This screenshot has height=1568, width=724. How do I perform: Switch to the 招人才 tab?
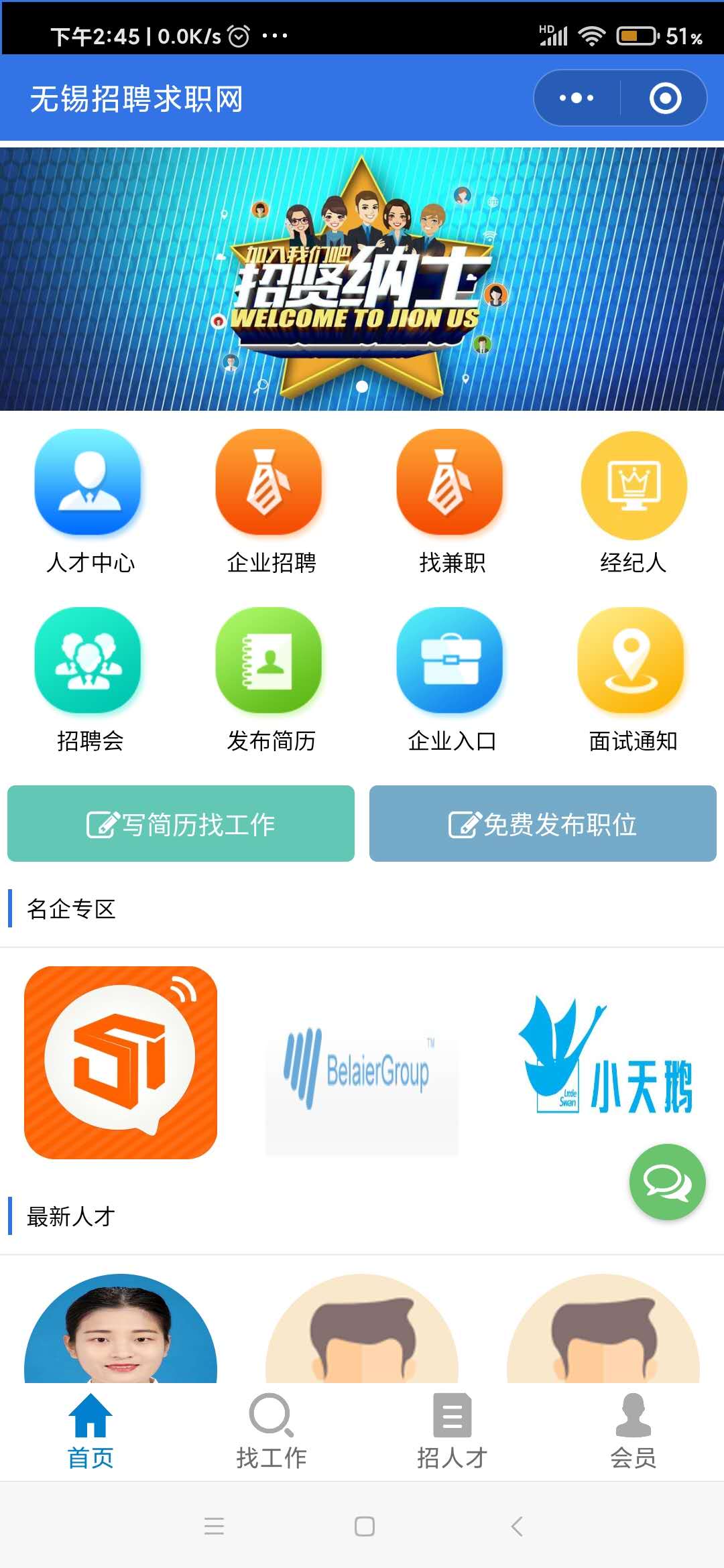click(x=452, y=1431)
